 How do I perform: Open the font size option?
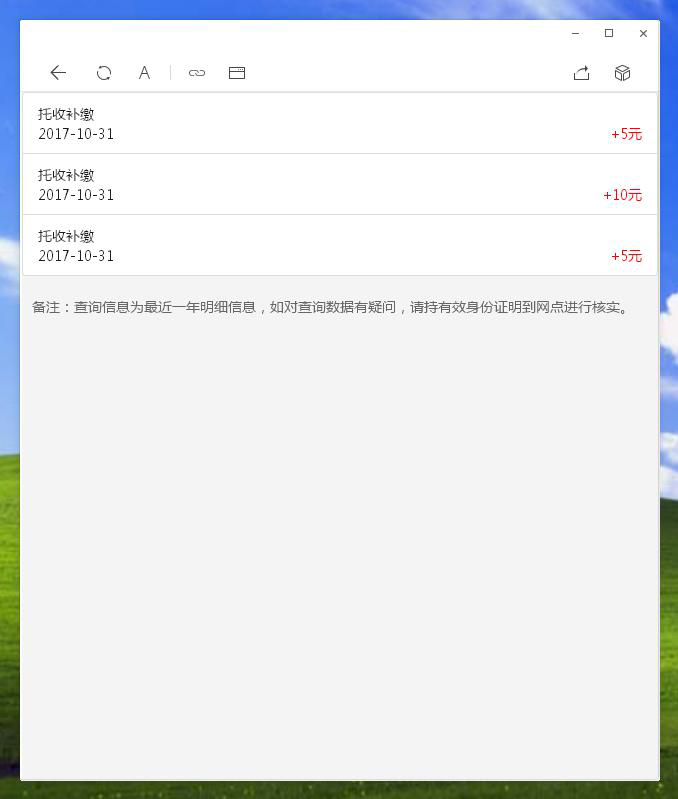click(144, 73)
